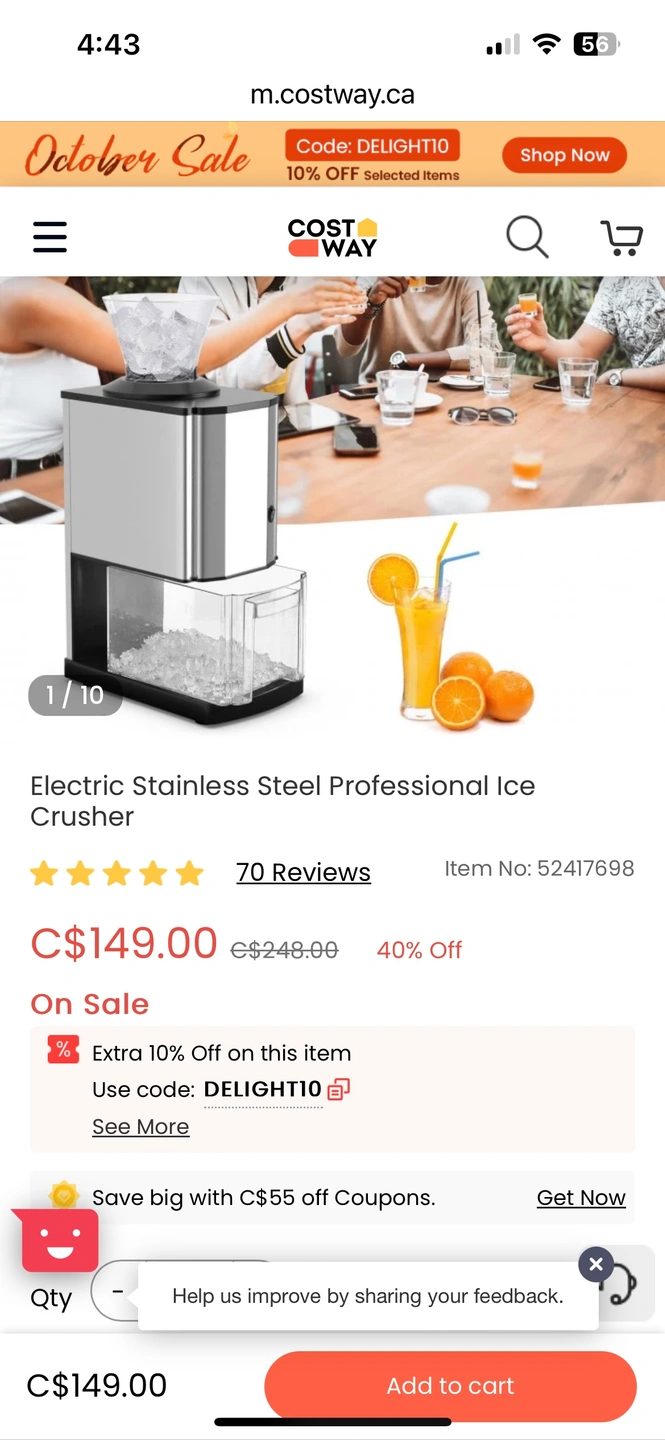Viewport: 665px width, 1440px height.
Task: Tap Get Now for coupons
Action: (580, 1198)
